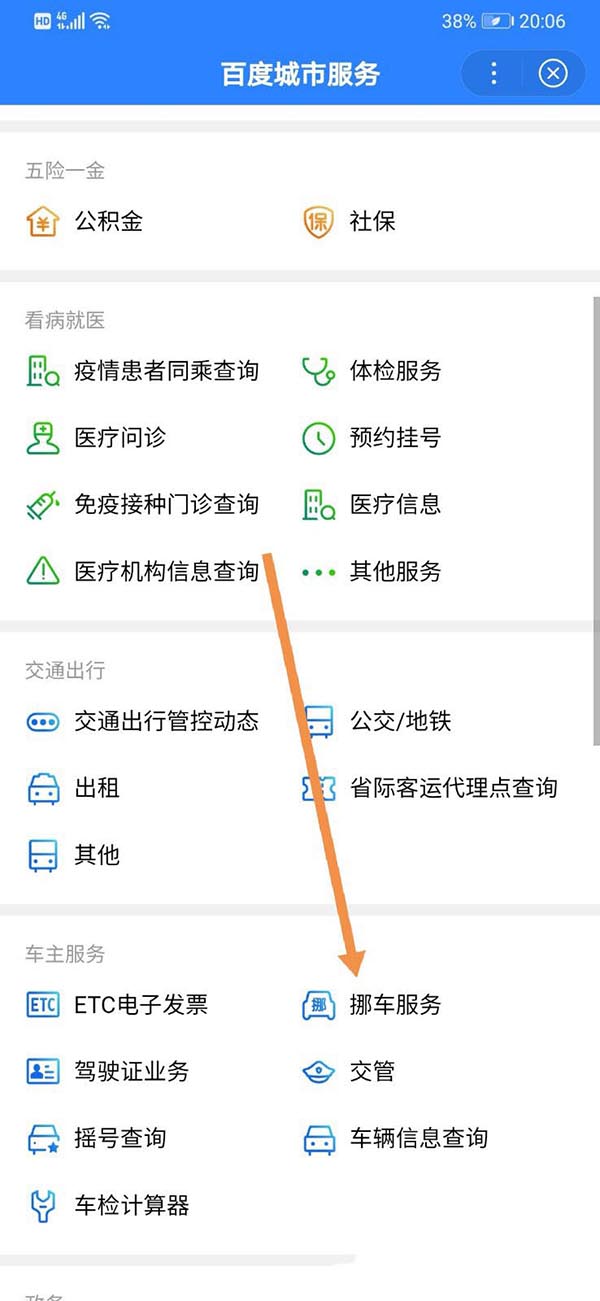Close the Baidu city services mini program
Image resolution: width=600 pixels, height=1301 pixels.
point(553,73)
